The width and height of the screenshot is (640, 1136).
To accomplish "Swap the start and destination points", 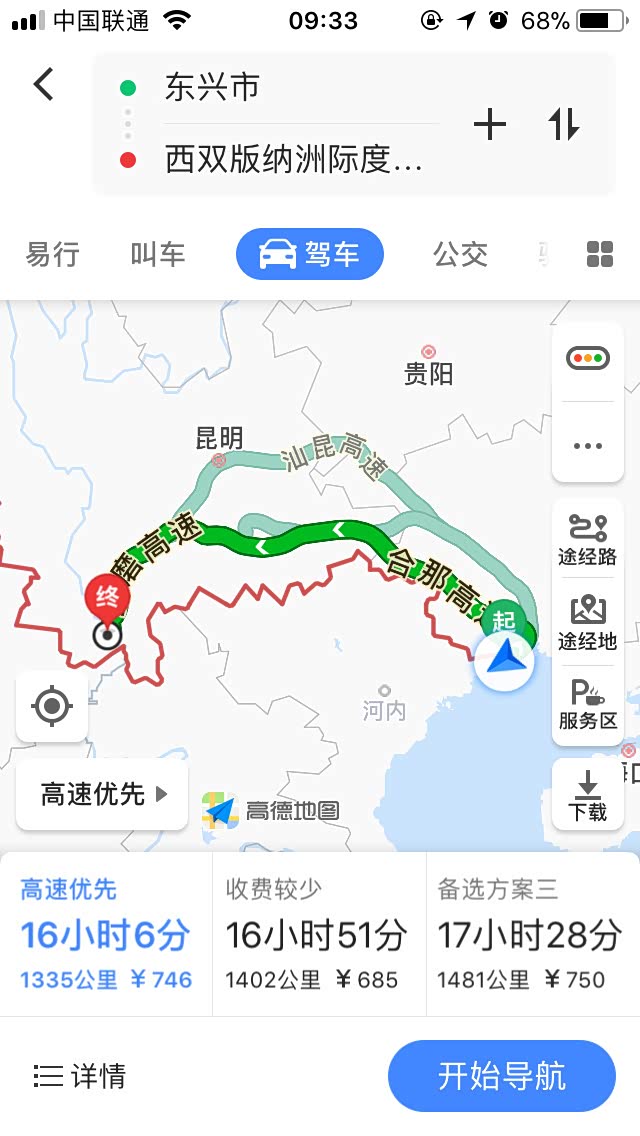I will coord(563,124).
